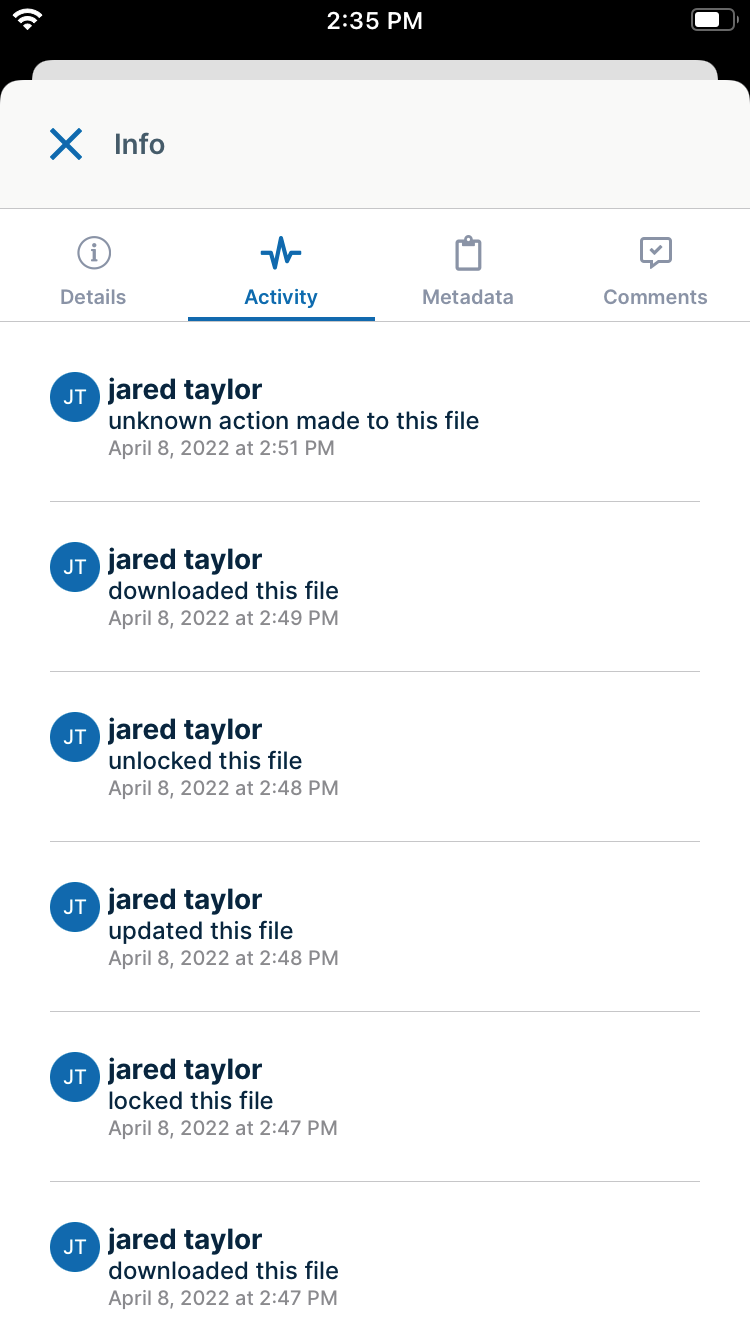Select the Activity tab label

click(280, 296)
